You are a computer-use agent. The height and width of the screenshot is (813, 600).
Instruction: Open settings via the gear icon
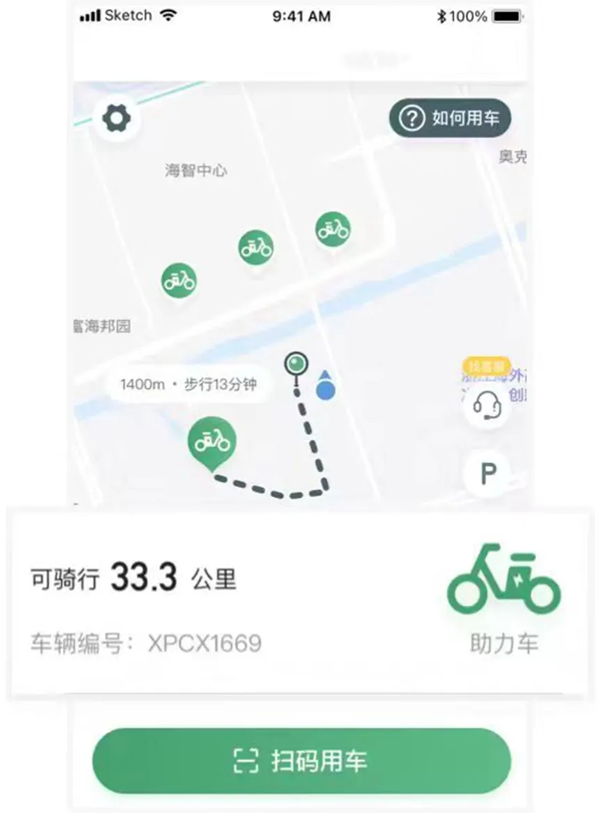[117, 119]
